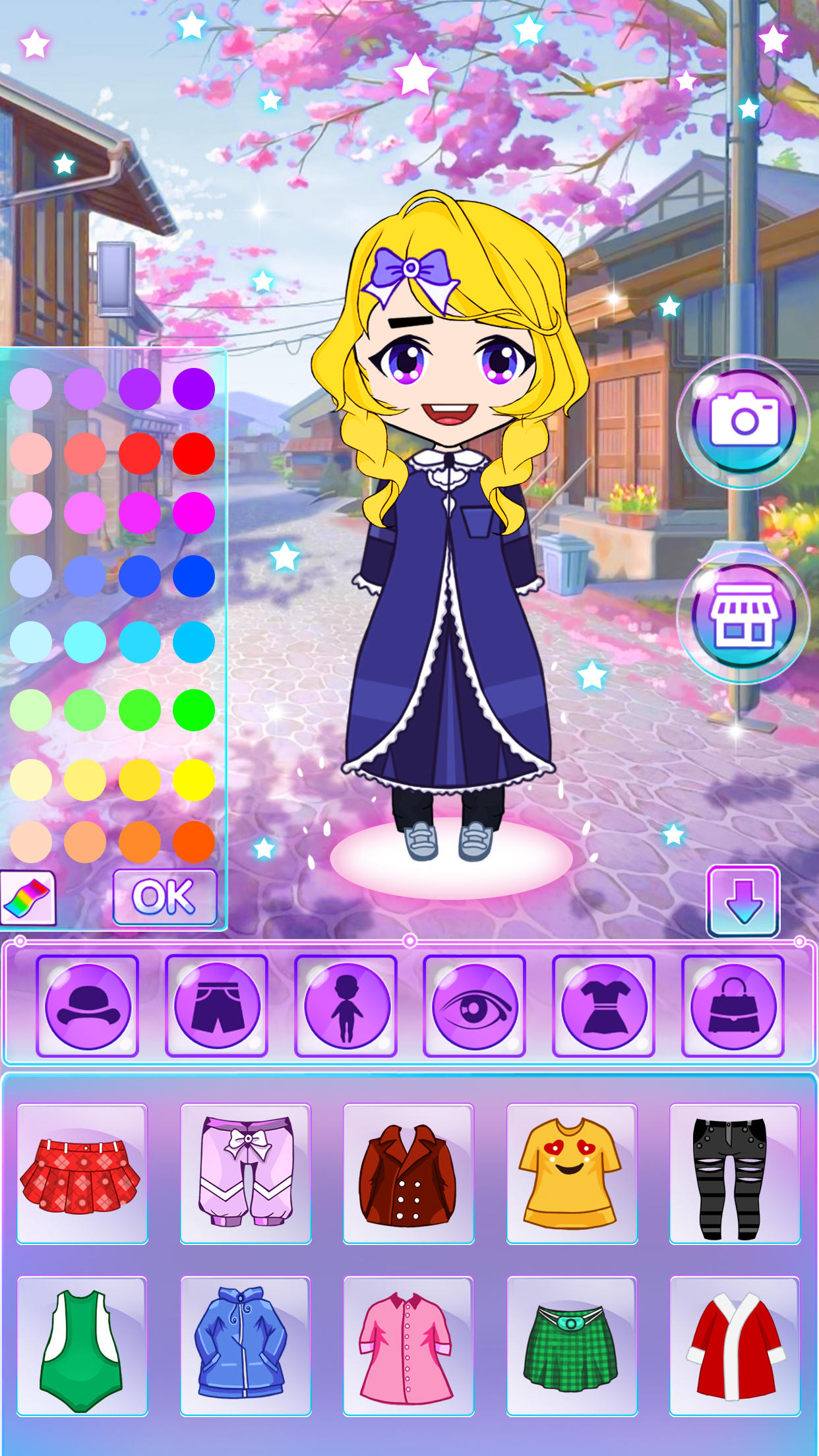Select the red plaid skirt

coord(82,1174)
